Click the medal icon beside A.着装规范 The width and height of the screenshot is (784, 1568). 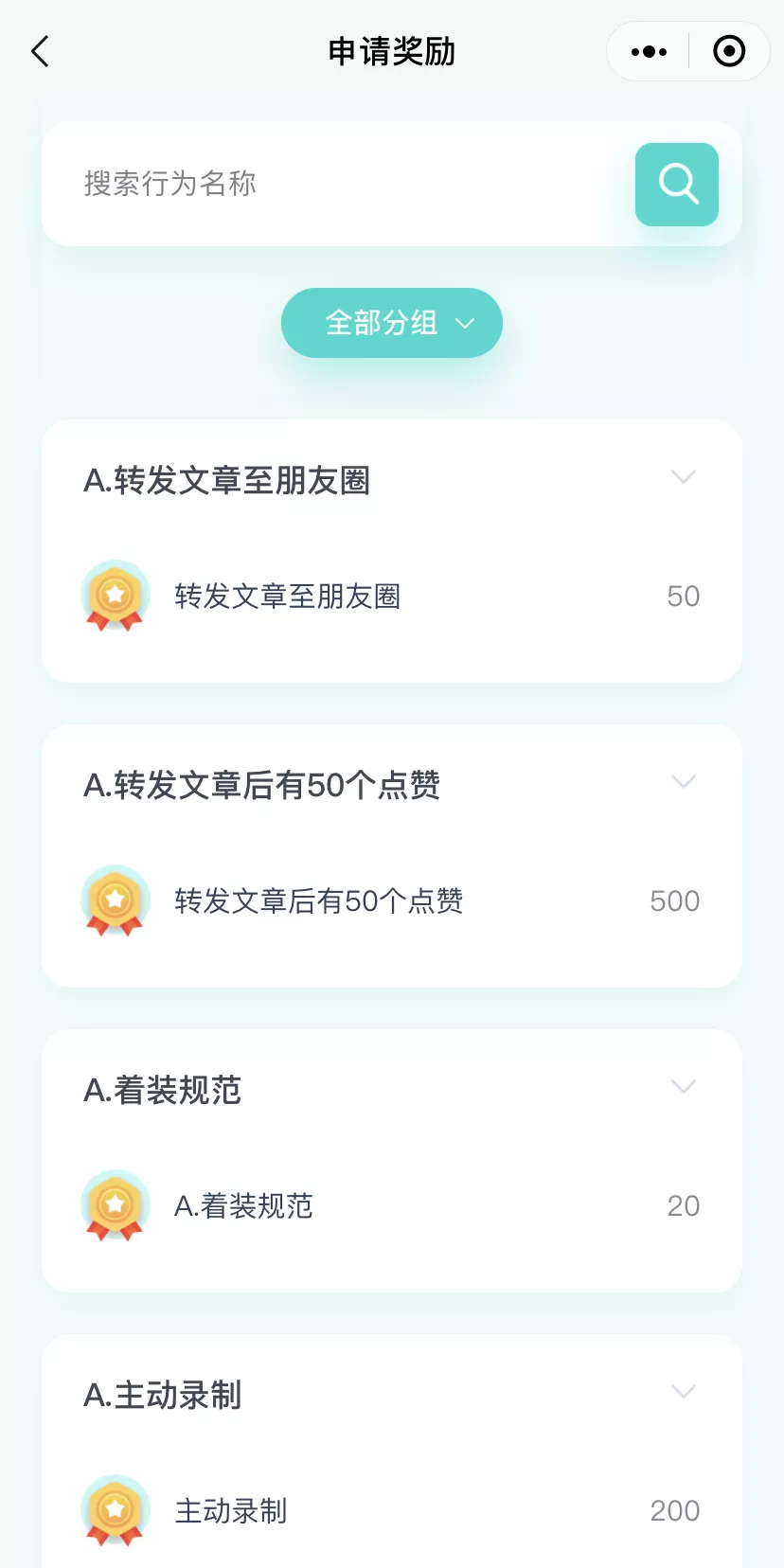click(115, 1205)
